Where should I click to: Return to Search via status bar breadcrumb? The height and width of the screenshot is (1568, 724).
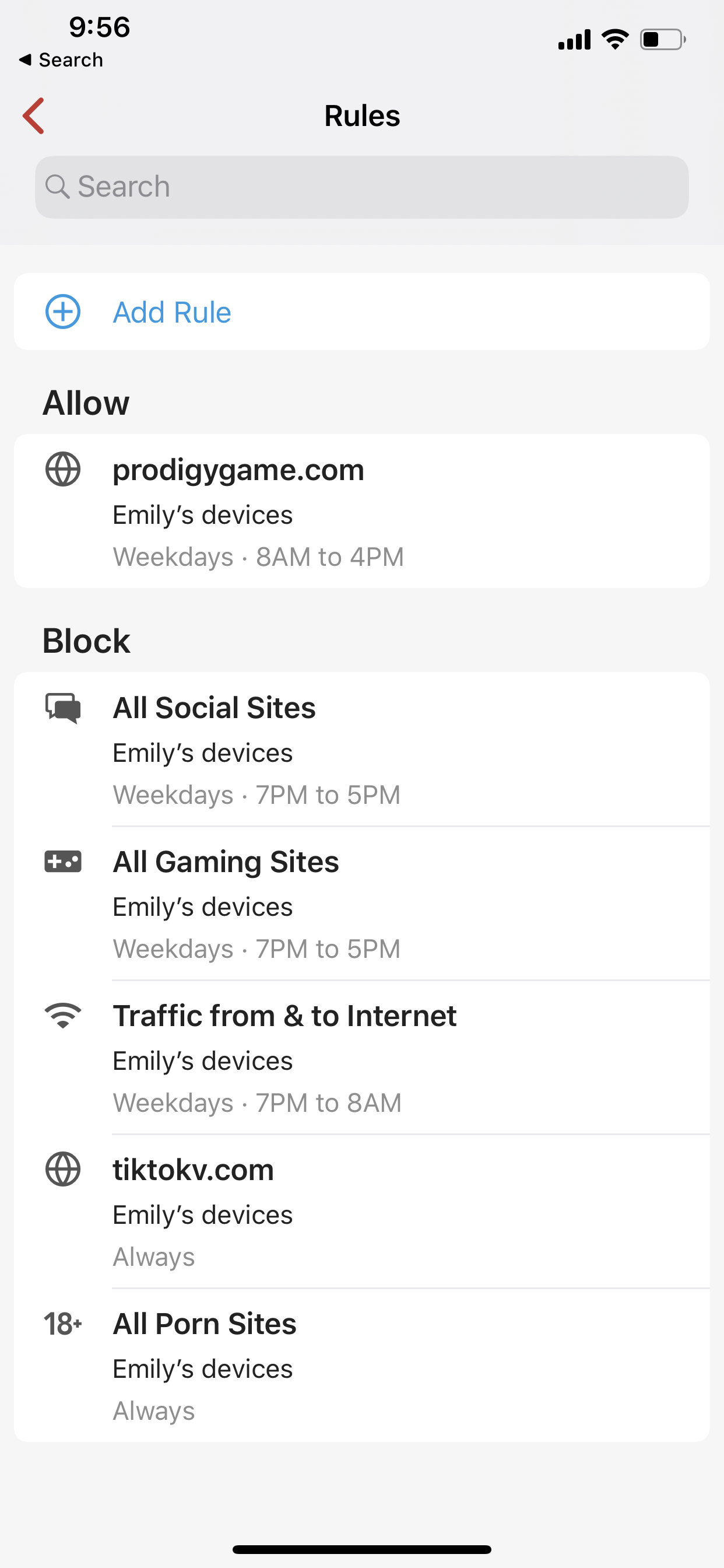(61, 60)
